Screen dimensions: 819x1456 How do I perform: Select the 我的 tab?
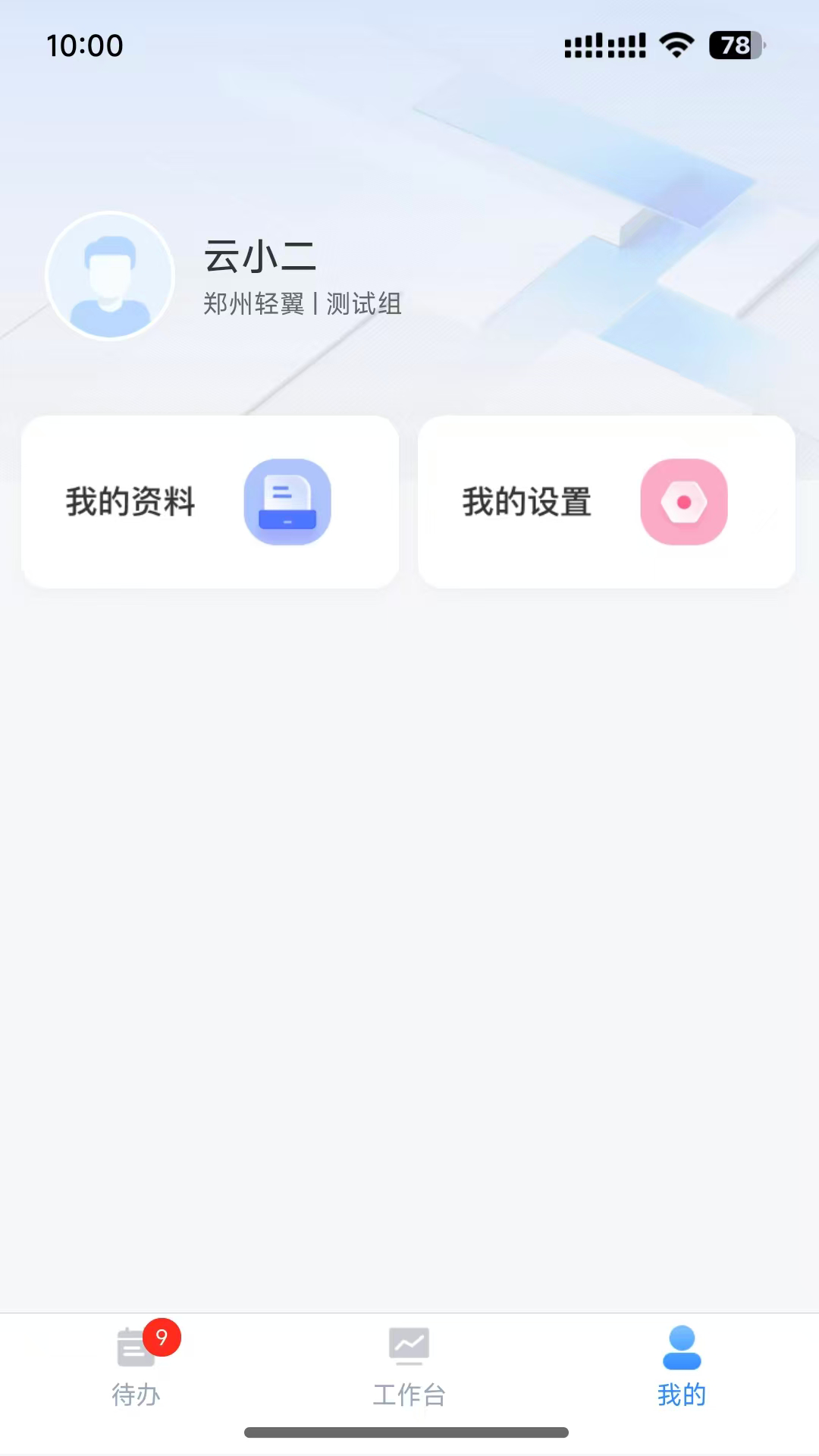point(682,1394)
